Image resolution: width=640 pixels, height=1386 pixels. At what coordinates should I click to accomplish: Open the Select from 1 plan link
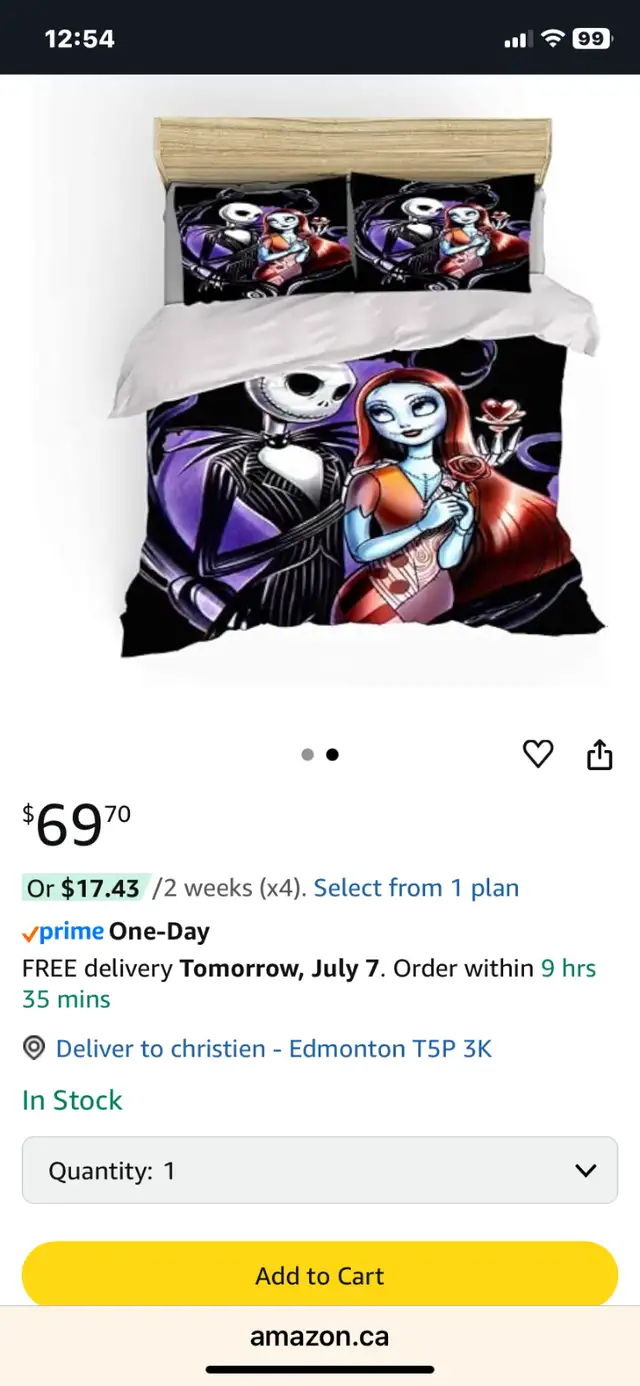click(416, 888)
